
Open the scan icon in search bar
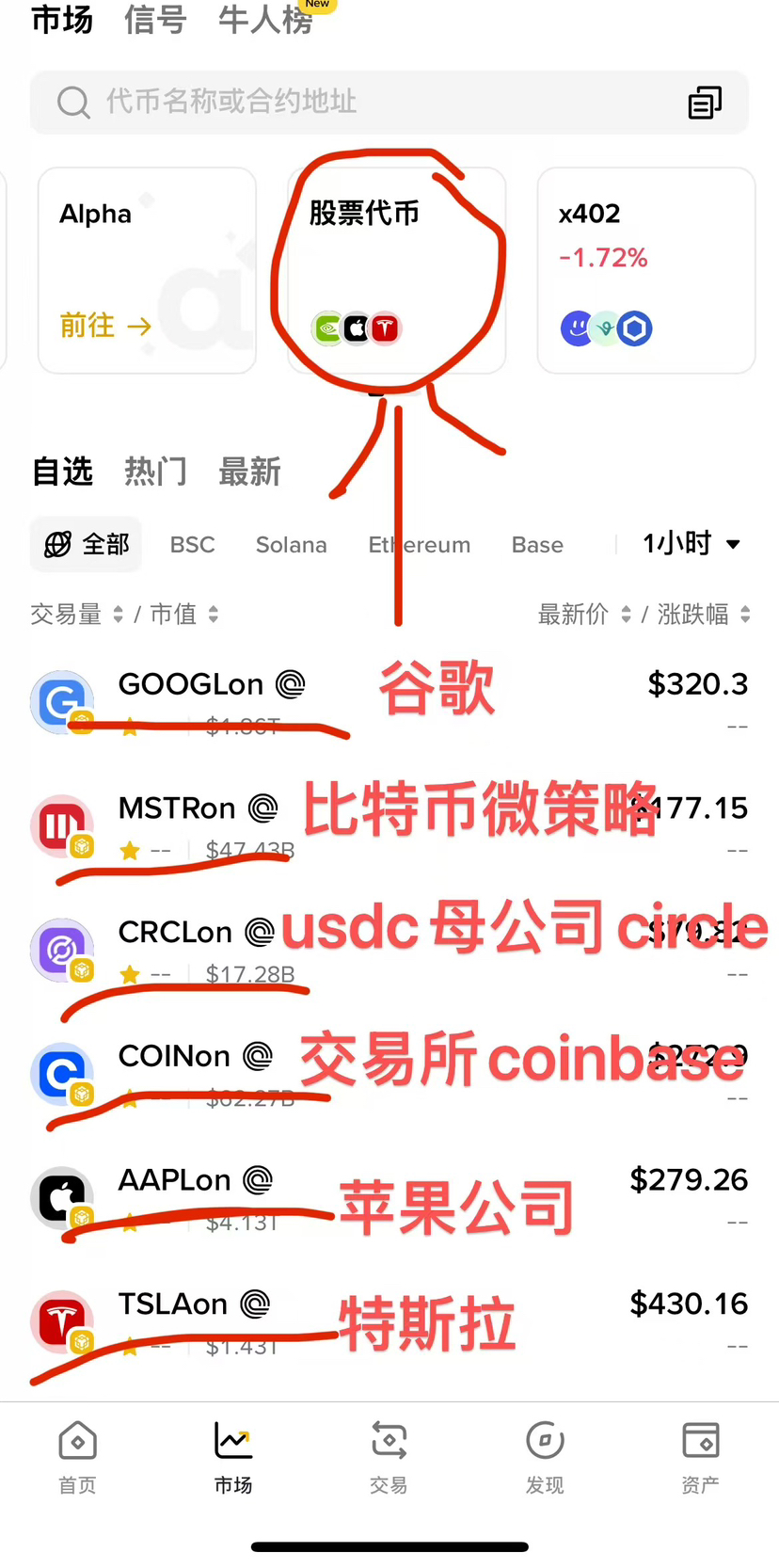point(705,102)
